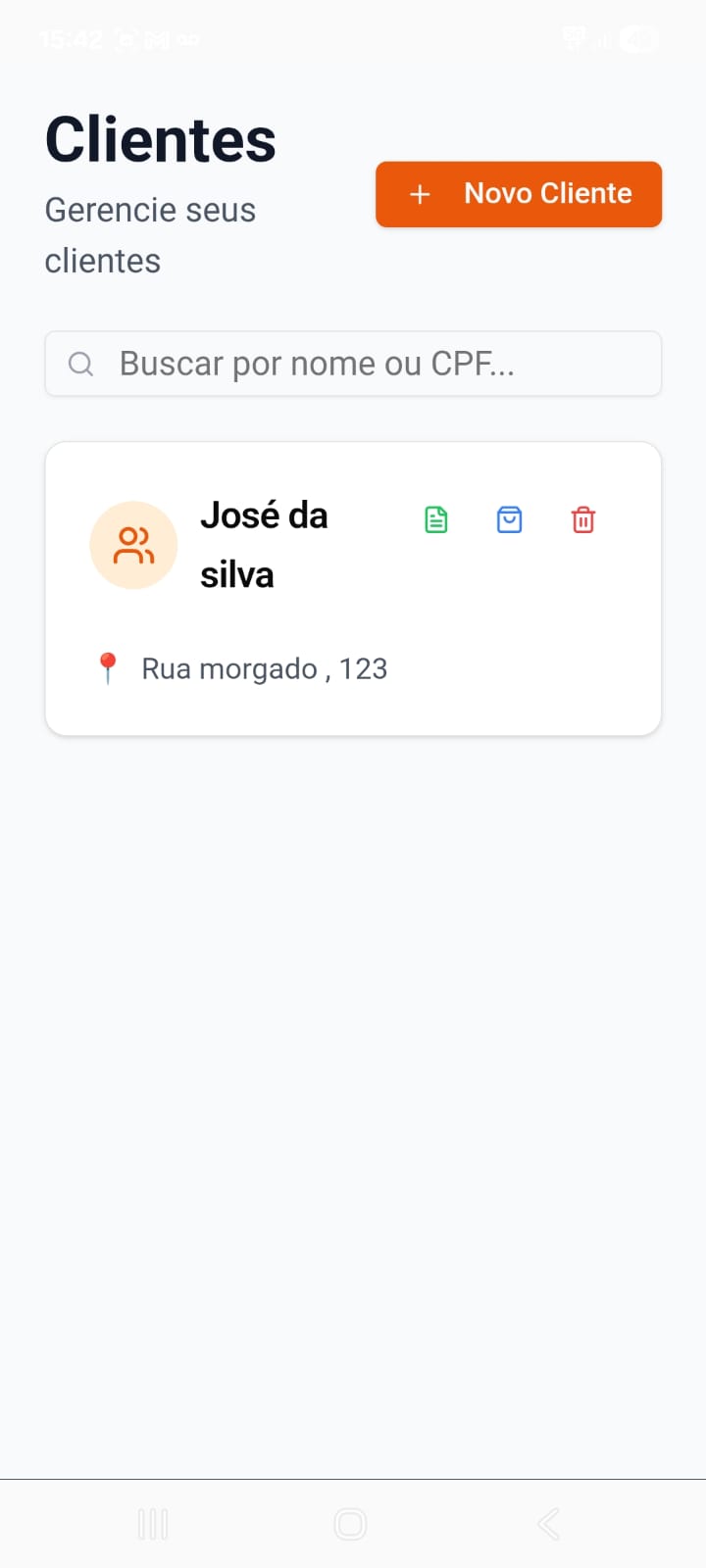
Task: Select the client name José da silva
Action: tap(265, 545)
